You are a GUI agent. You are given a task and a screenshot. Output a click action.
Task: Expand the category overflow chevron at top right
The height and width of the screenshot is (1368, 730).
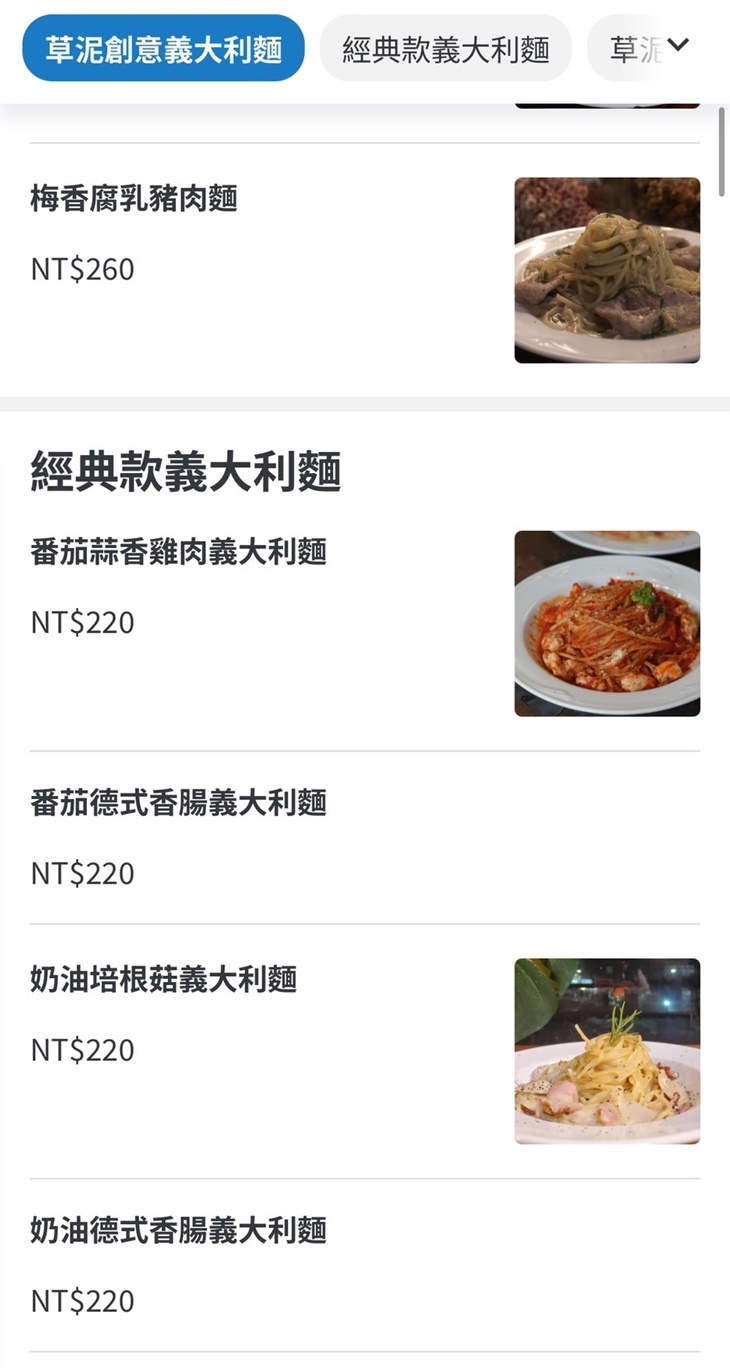(679, 45)
